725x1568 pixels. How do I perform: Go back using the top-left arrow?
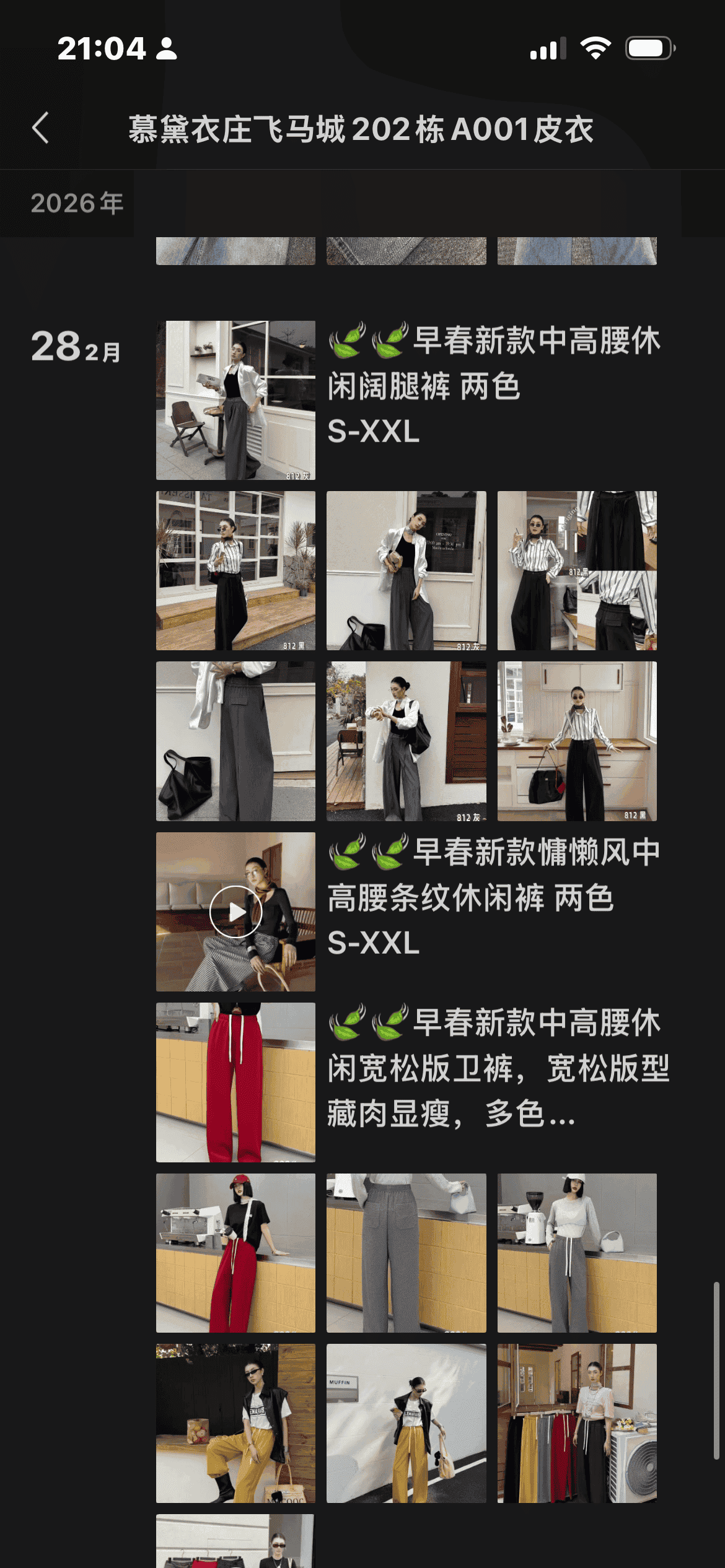(41, 128)
